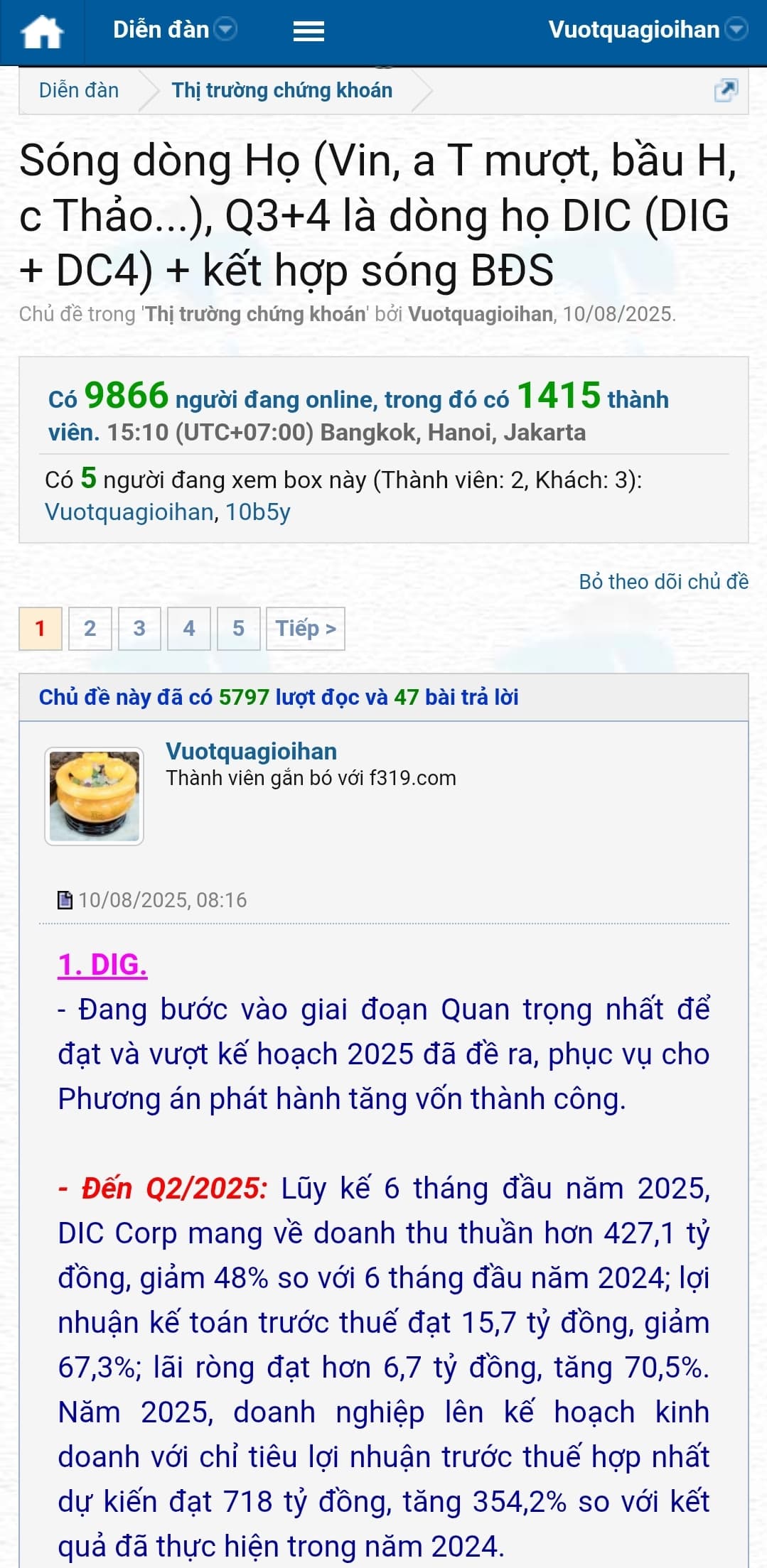Go to page 2 of the thread

click(90, 629)
